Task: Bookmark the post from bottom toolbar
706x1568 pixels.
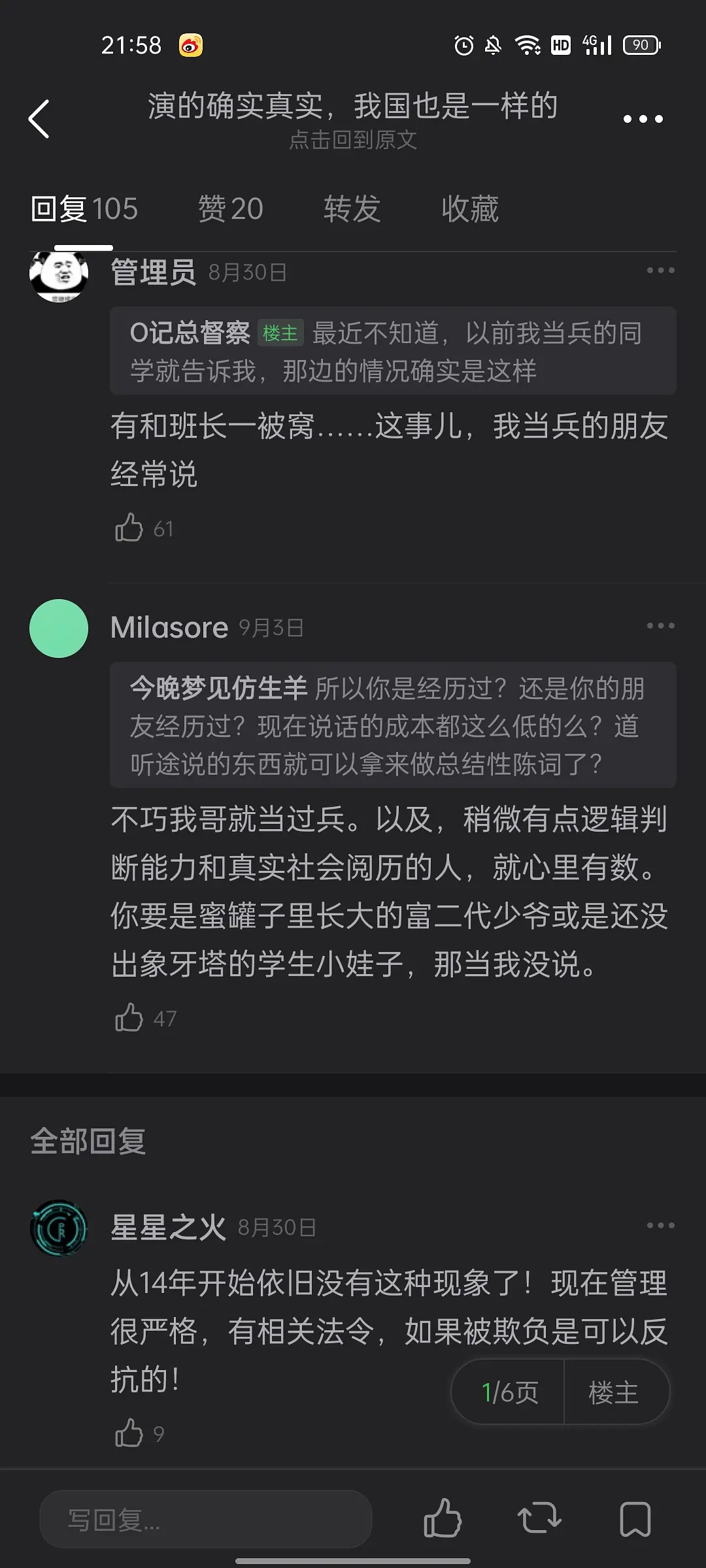Action: click(635, 1518)
